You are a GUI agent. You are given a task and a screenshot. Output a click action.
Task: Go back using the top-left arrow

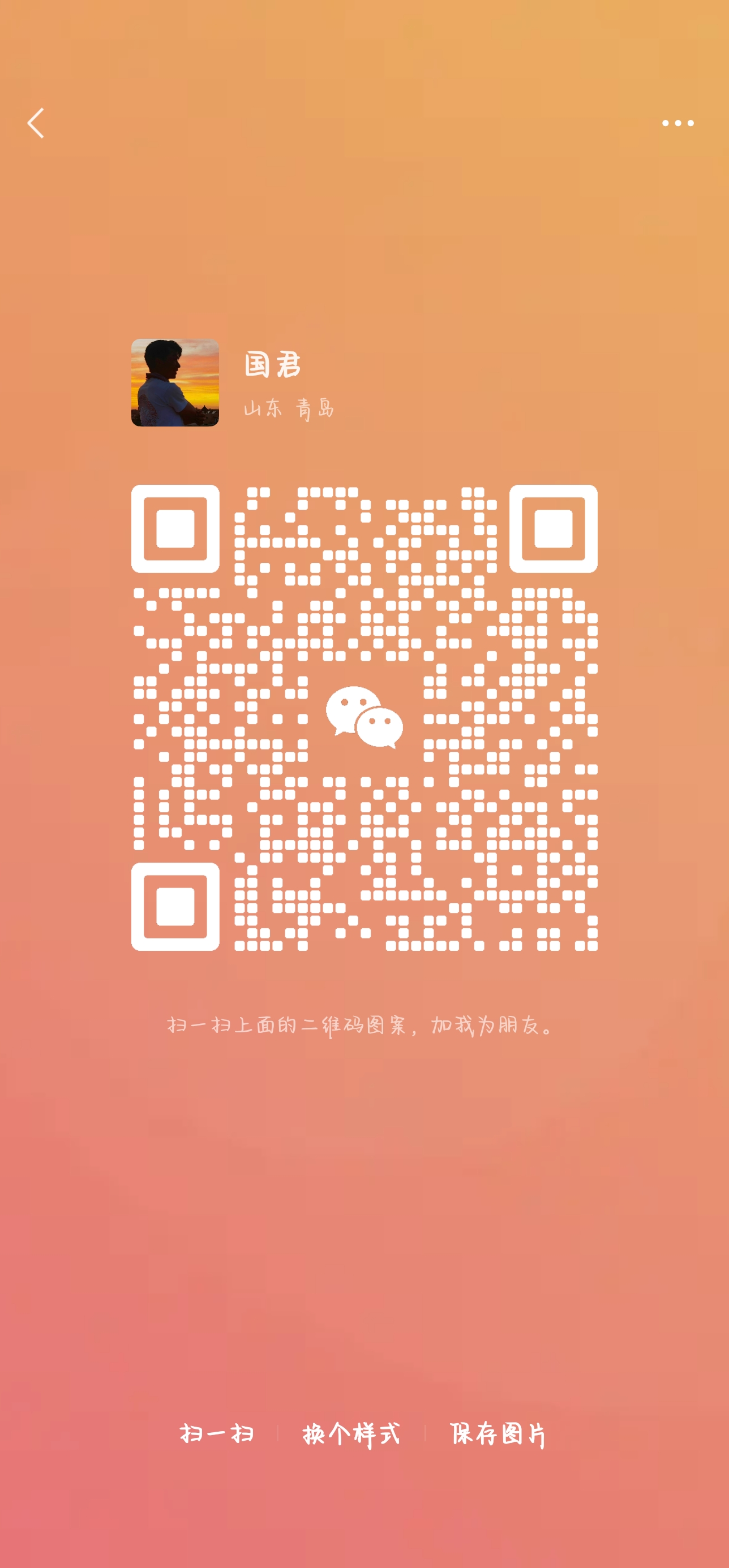[x=36, y=123]
